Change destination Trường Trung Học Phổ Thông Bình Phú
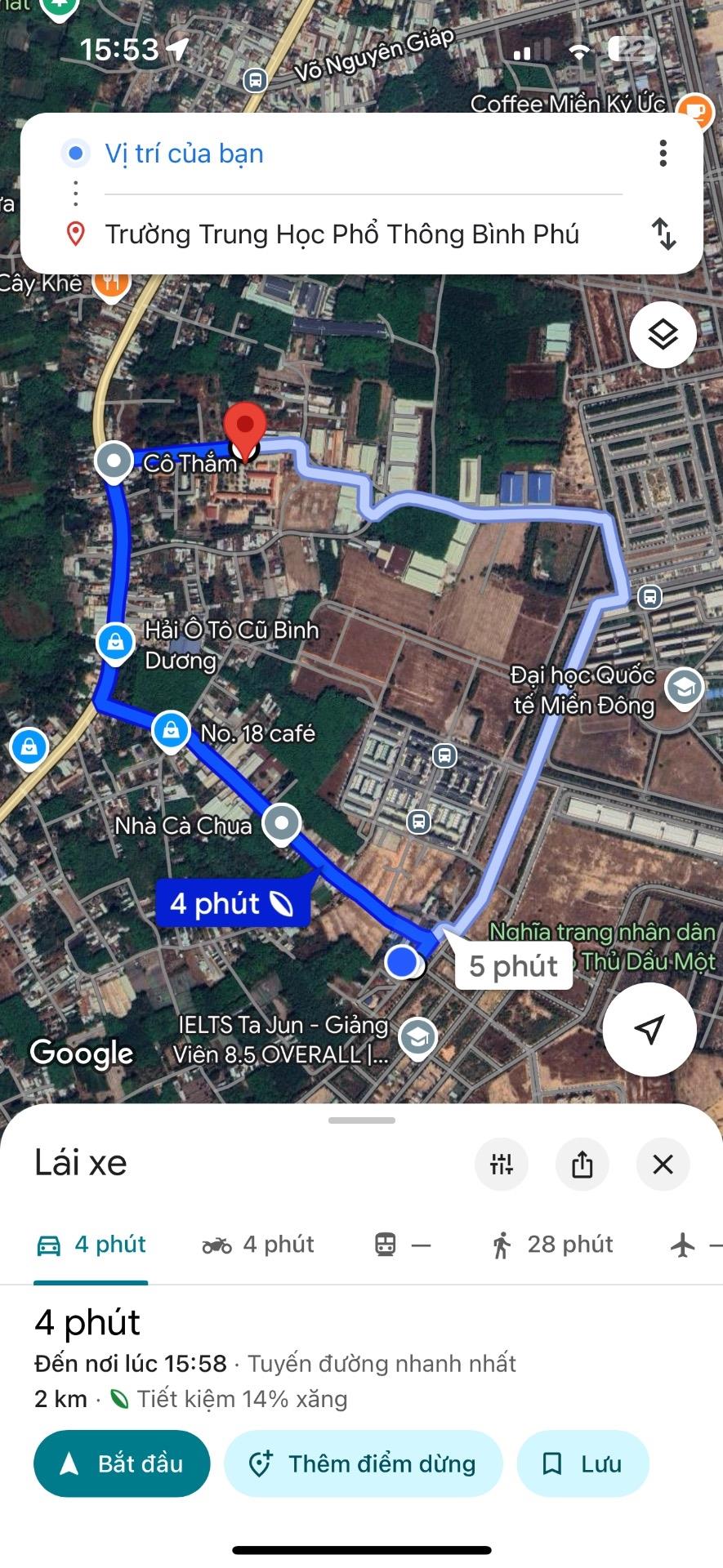Viewport: 723px width, 1568px height. point(341,234)
